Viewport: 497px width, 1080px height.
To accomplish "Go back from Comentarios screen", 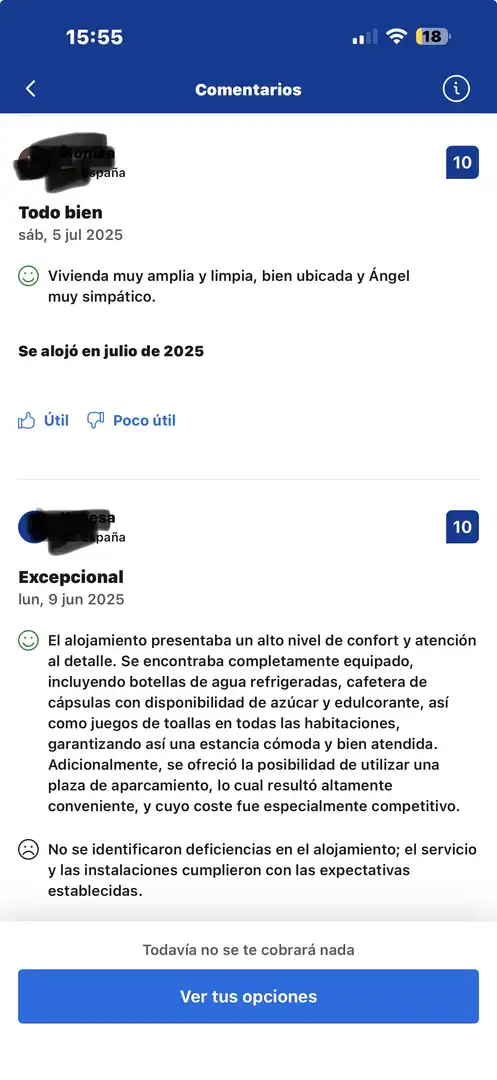I will [30, 89].
